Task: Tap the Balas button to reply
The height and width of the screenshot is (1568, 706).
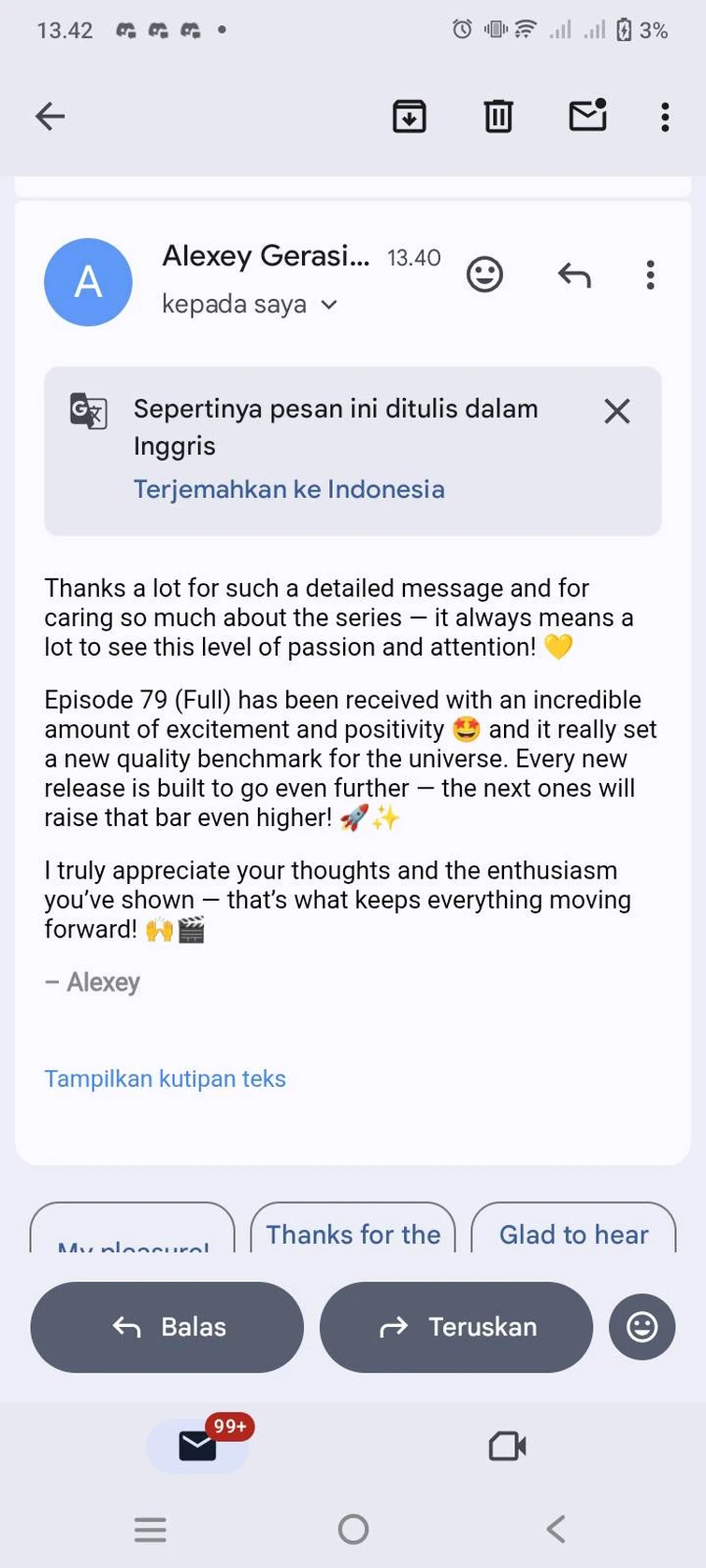Action: tap(166, 1327)
